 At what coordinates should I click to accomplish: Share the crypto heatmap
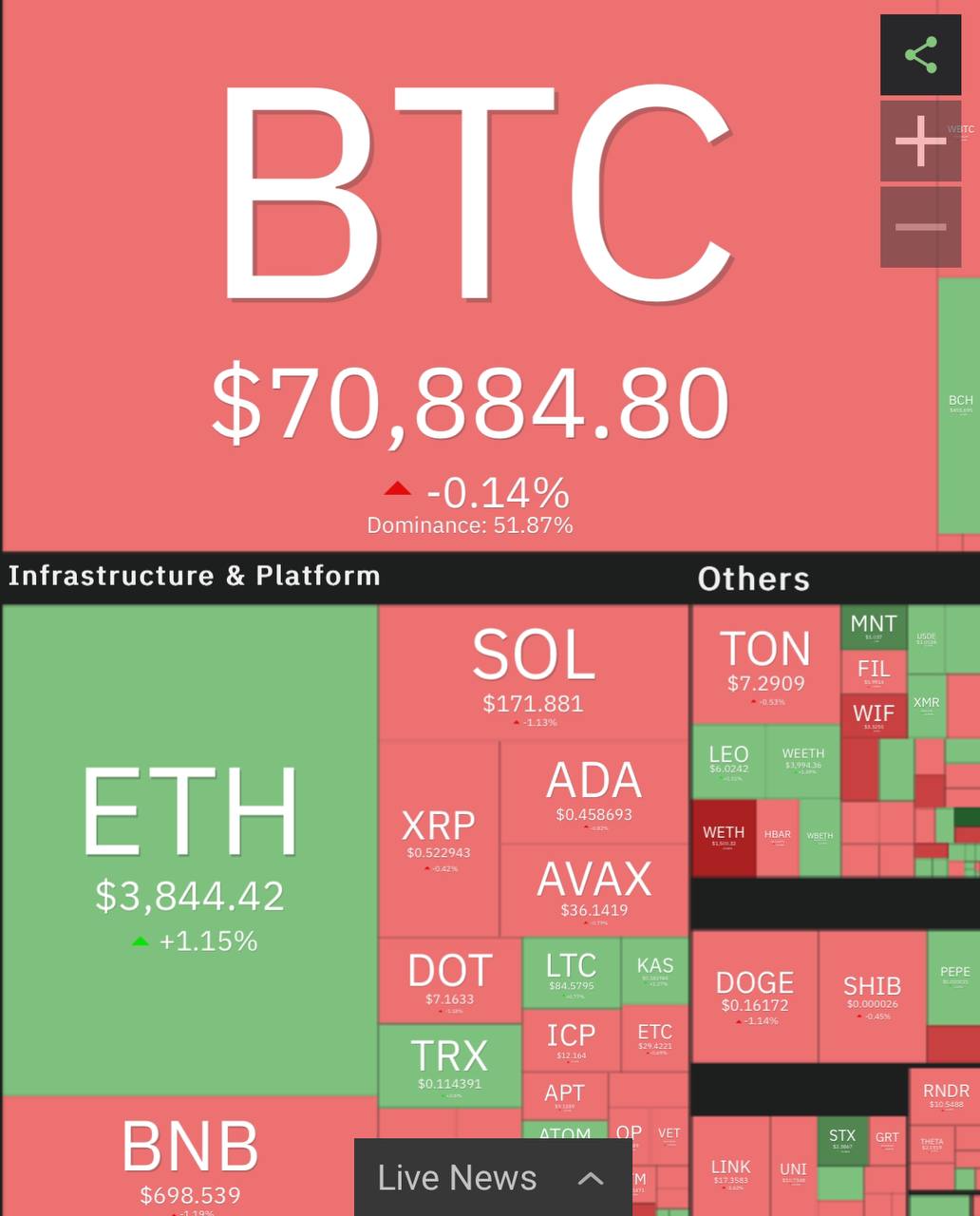920,55
